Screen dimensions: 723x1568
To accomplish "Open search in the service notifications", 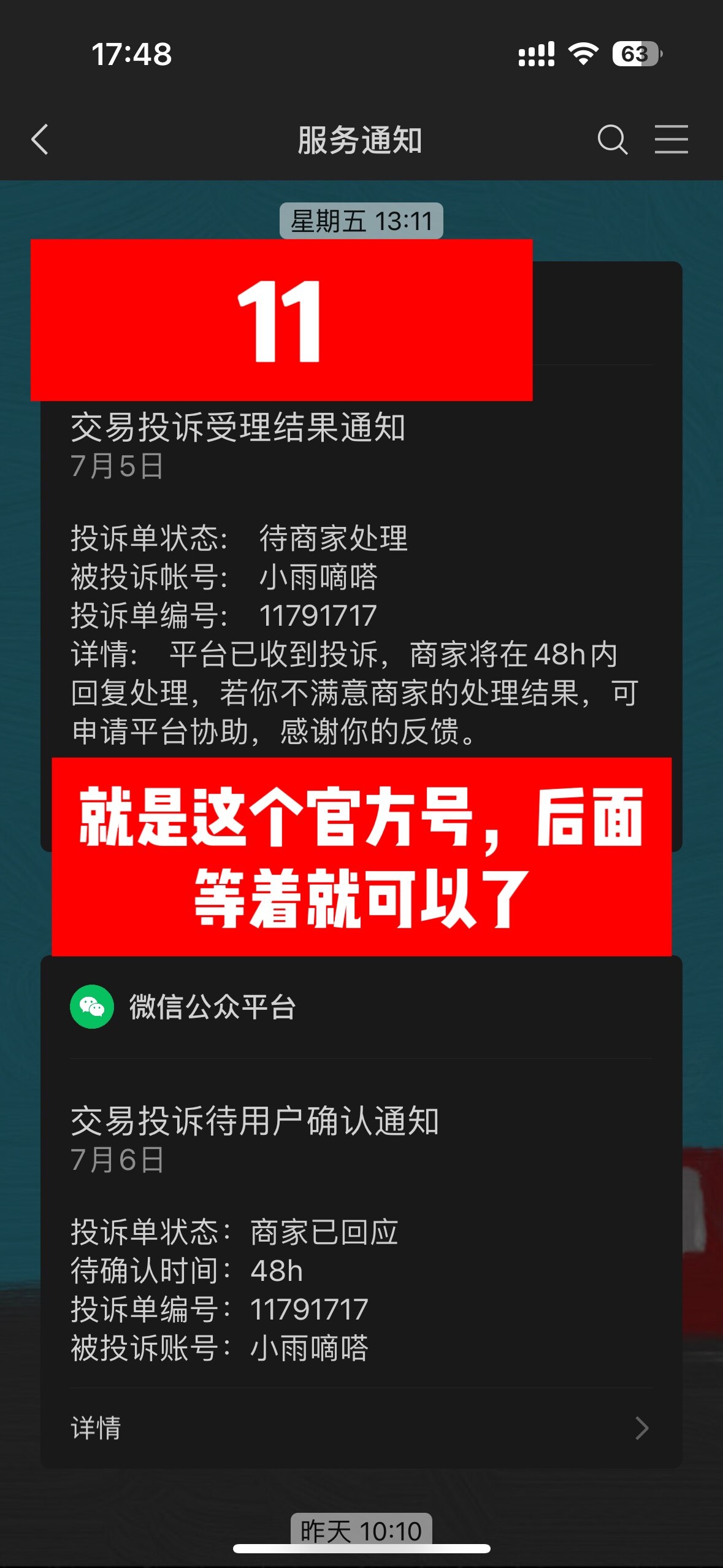I will point(612,140).
